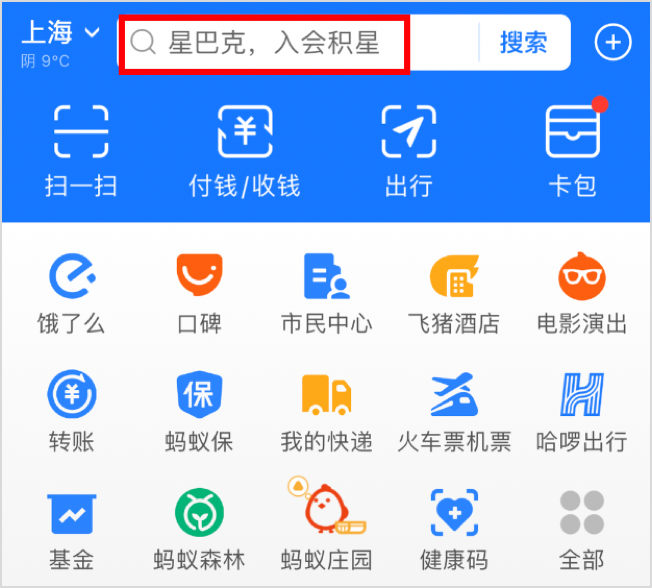Check 我的快递 my parcels

point(327,410)
